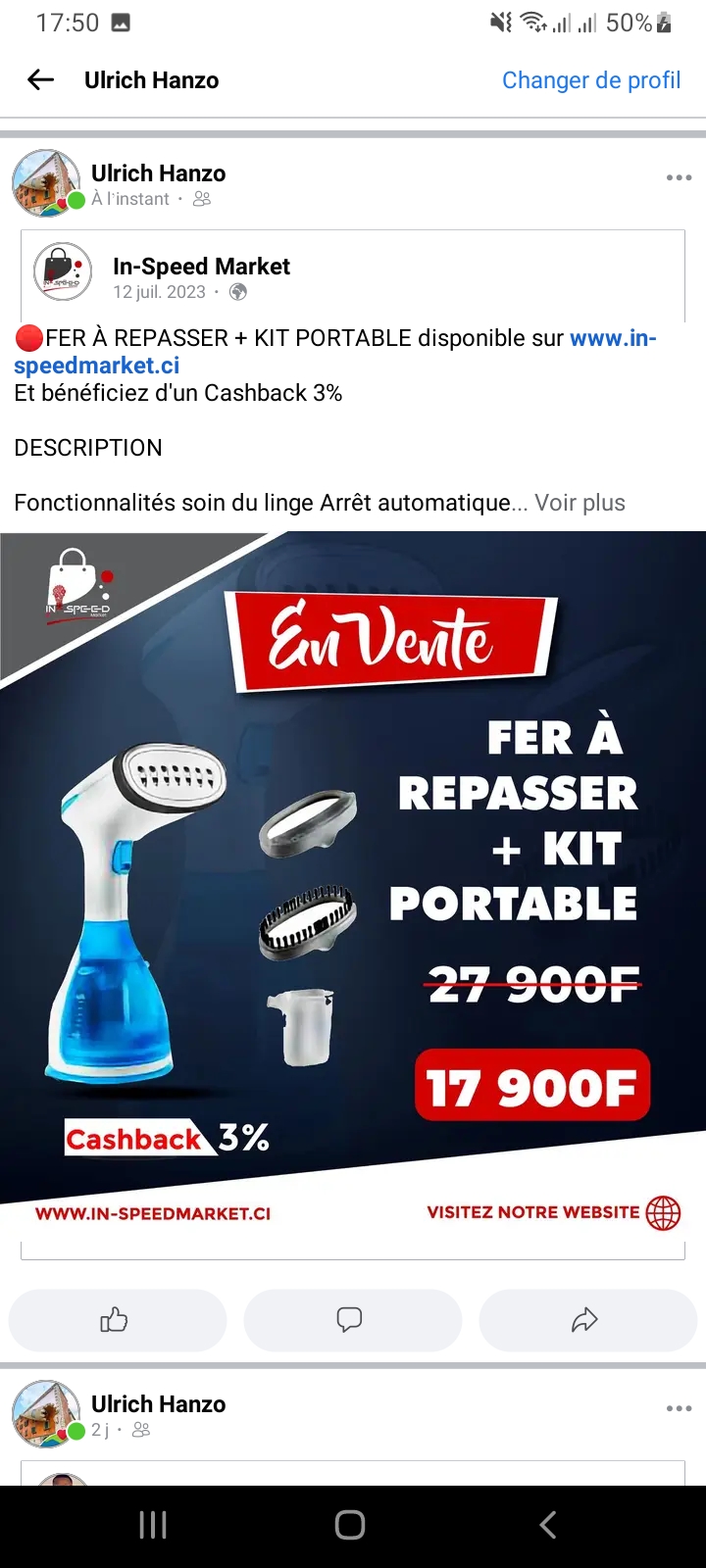Open recent apps from the navigation bar
The image size is (706, 1568).
point(153,1525)
